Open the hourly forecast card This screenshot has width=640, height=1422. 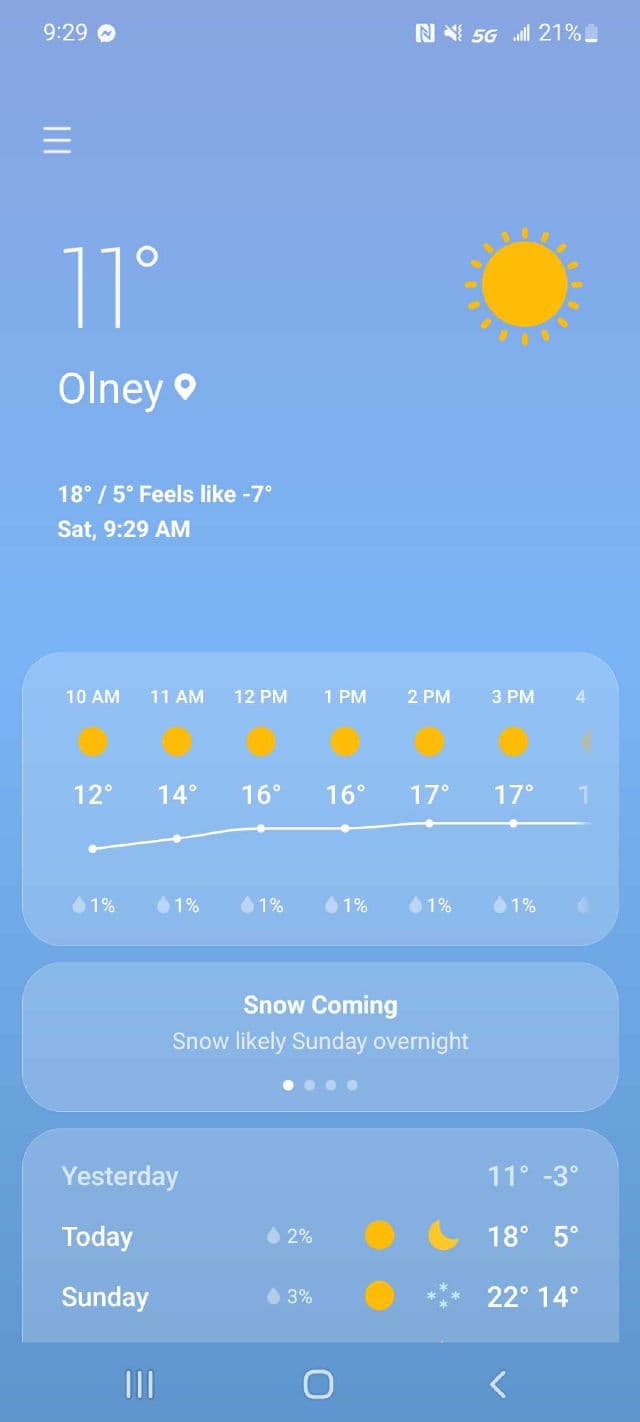tap(320, 798)
